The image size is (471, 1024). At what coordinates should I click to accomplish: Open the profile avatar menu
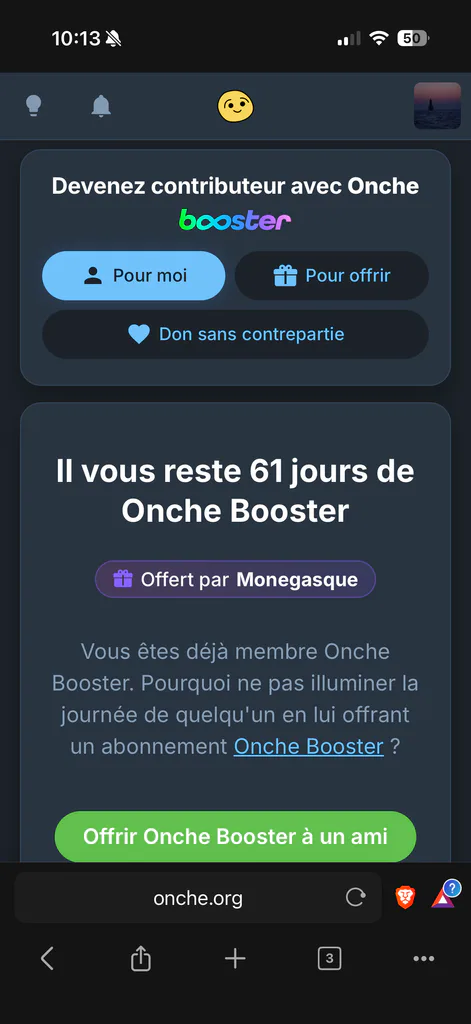click(437, 105)
